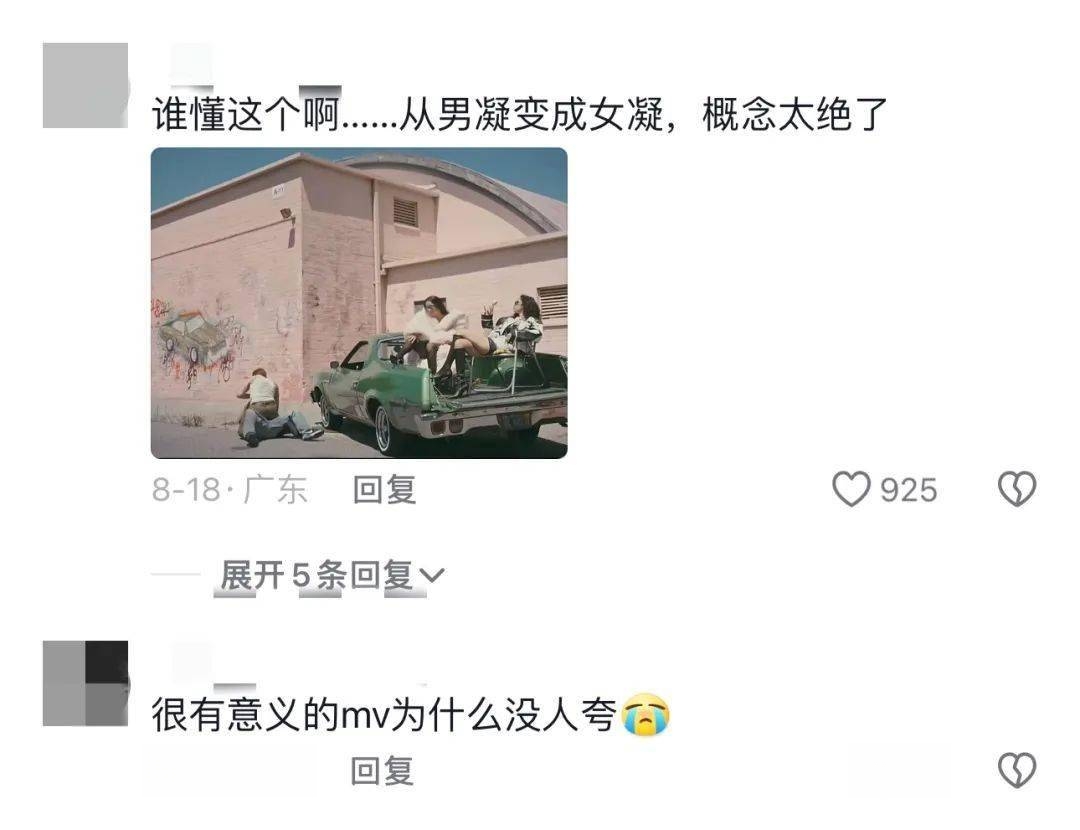Image resolution: width=1080 pixels, height=830 pixels.
Task: Dislike the comment about 男凝变成女凝
Action: click(1018, 490)
